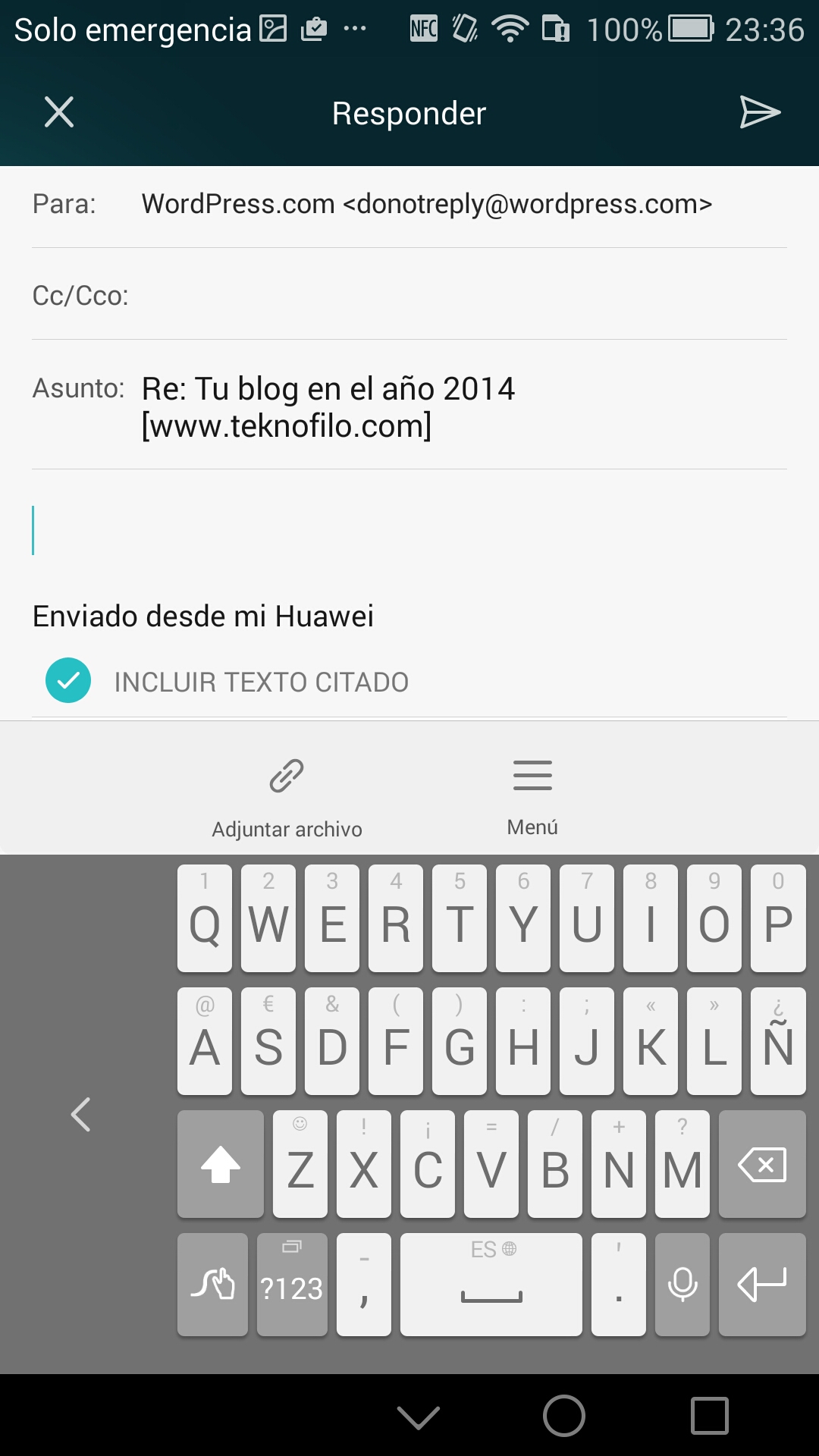Go to the home screen
Viewport: 819px width, 1456px height.
pyautogui.click(x=563, y=1416)
